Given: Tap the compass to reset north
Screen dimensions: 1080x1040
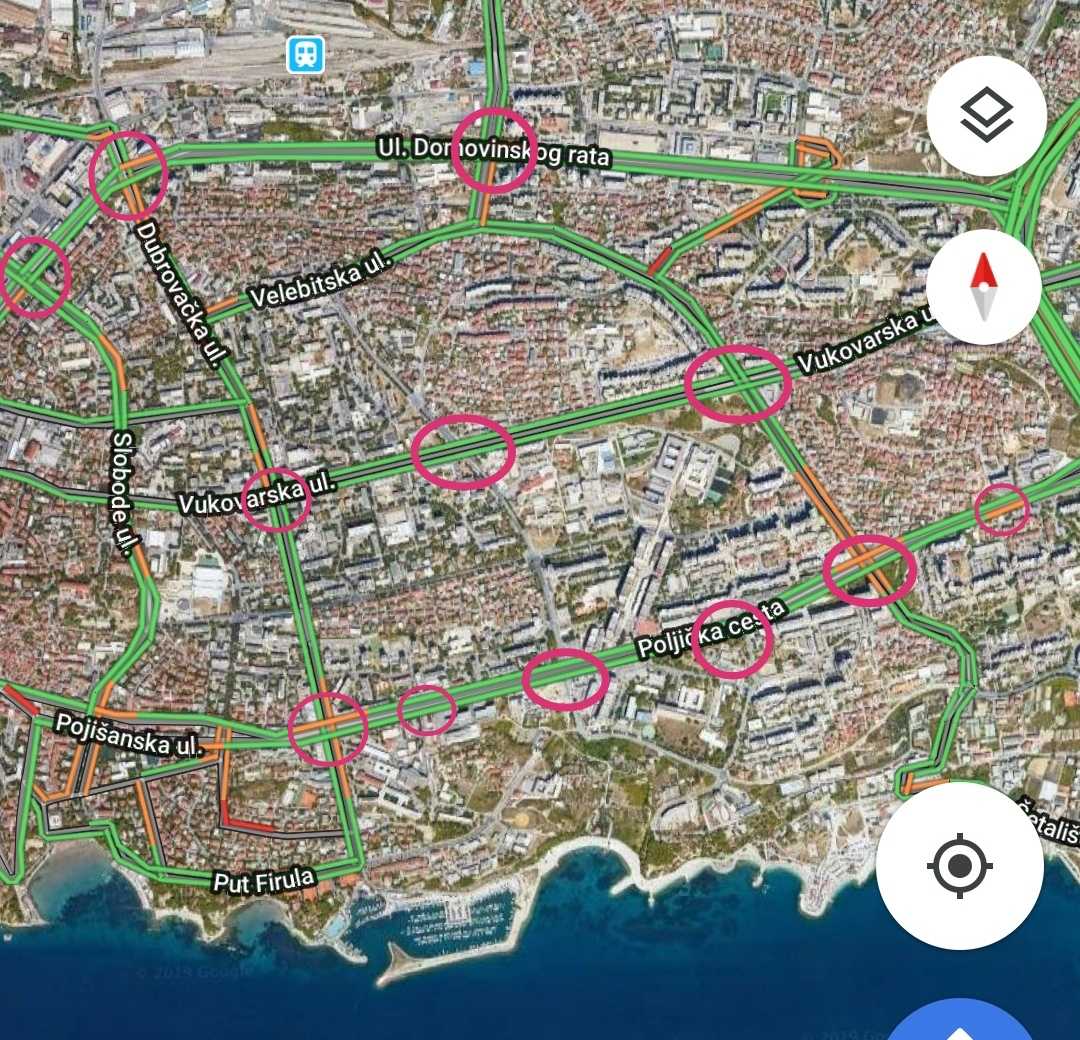Looking at the screenshot, I should 984,287.
